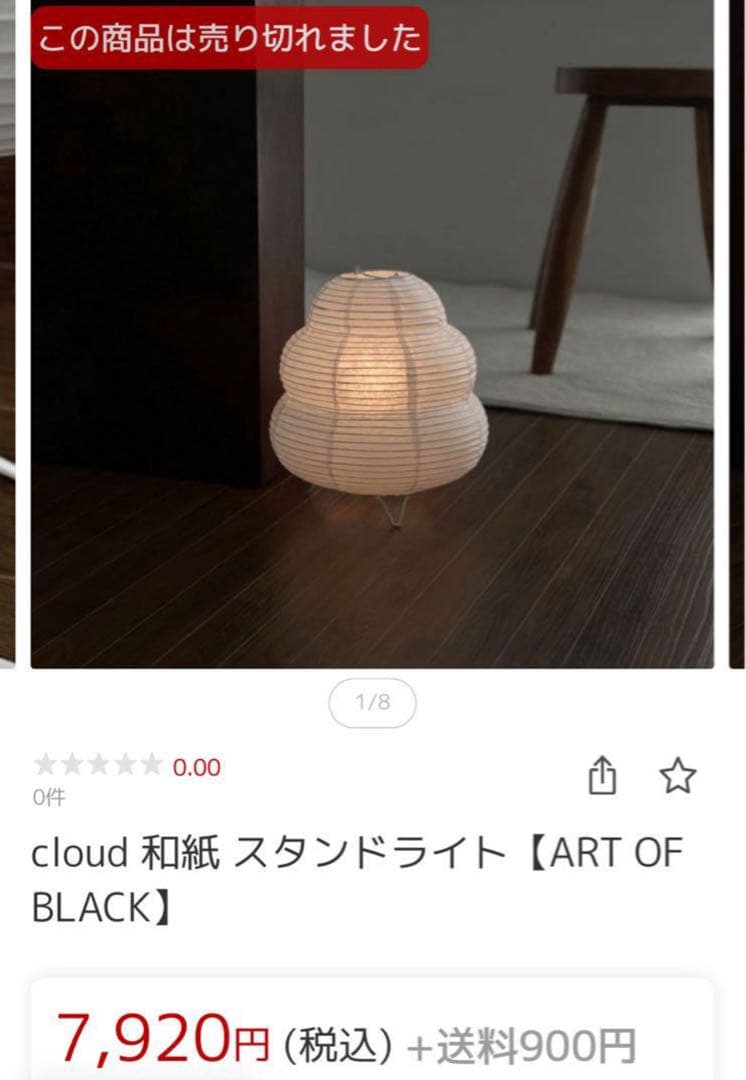
Task: Toggle the favorite star to save item
Action: coord(677,775)
